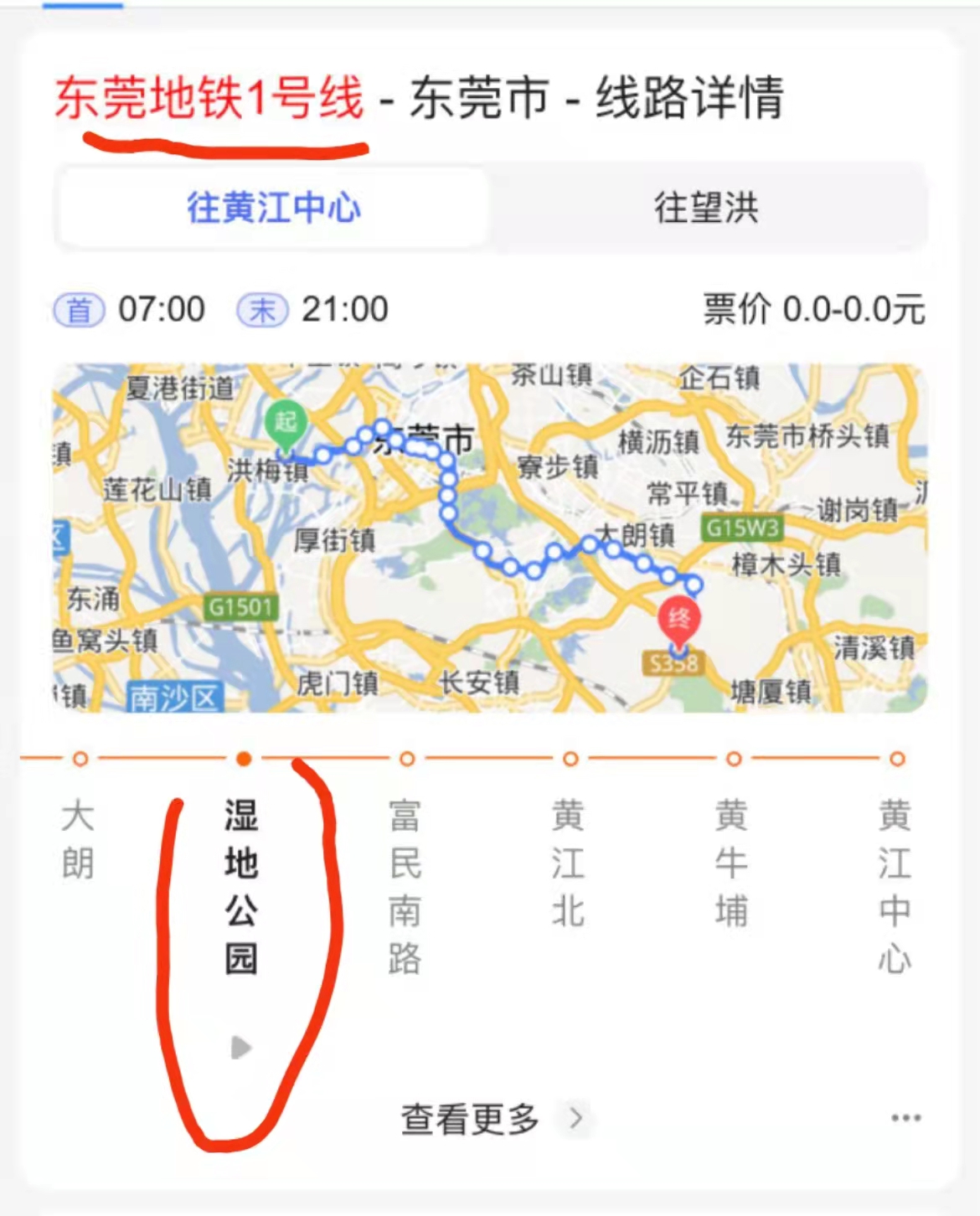Tap the play triangle under 湿地公园
Screen dimensions: 980x1216
tap(241, 1046)
